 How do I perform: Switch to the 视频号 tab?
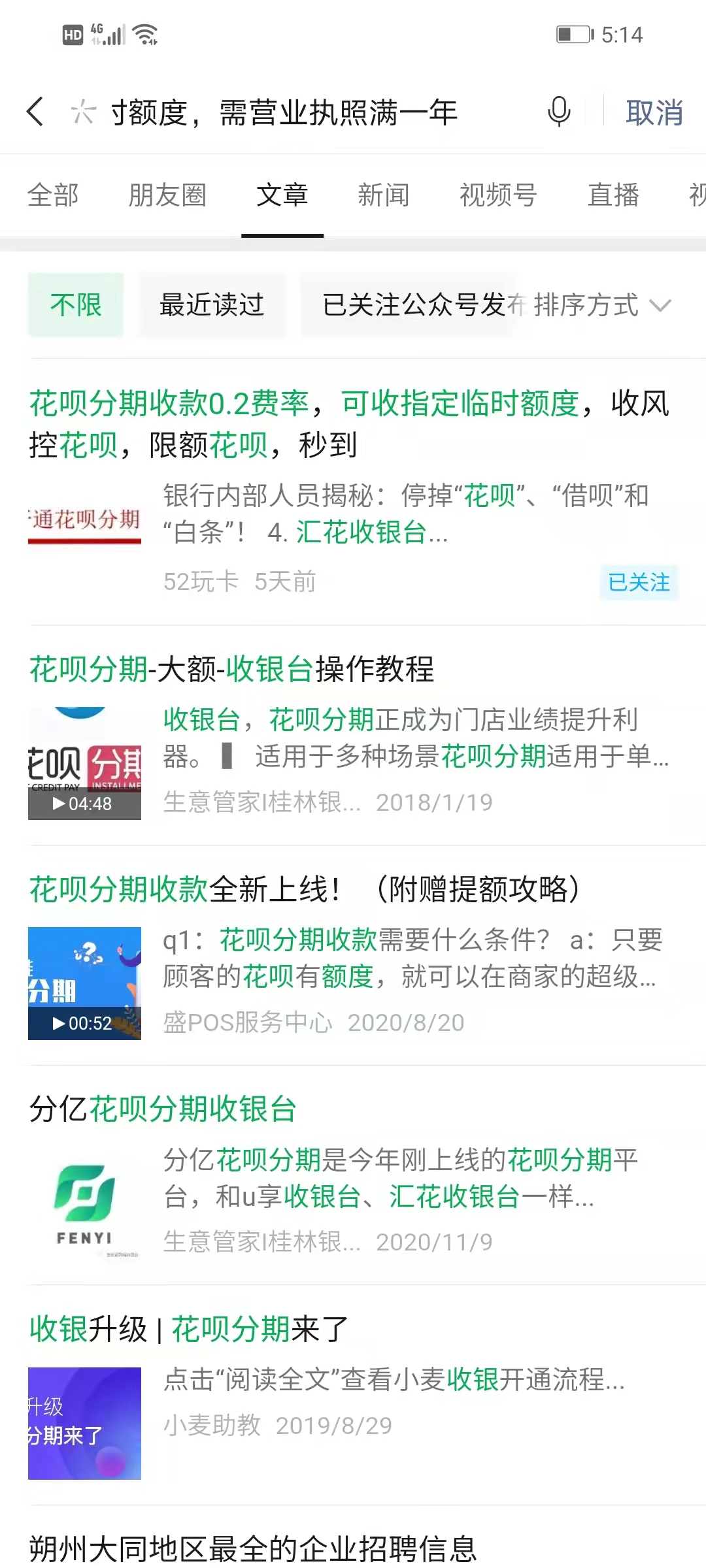click(498, 195)
